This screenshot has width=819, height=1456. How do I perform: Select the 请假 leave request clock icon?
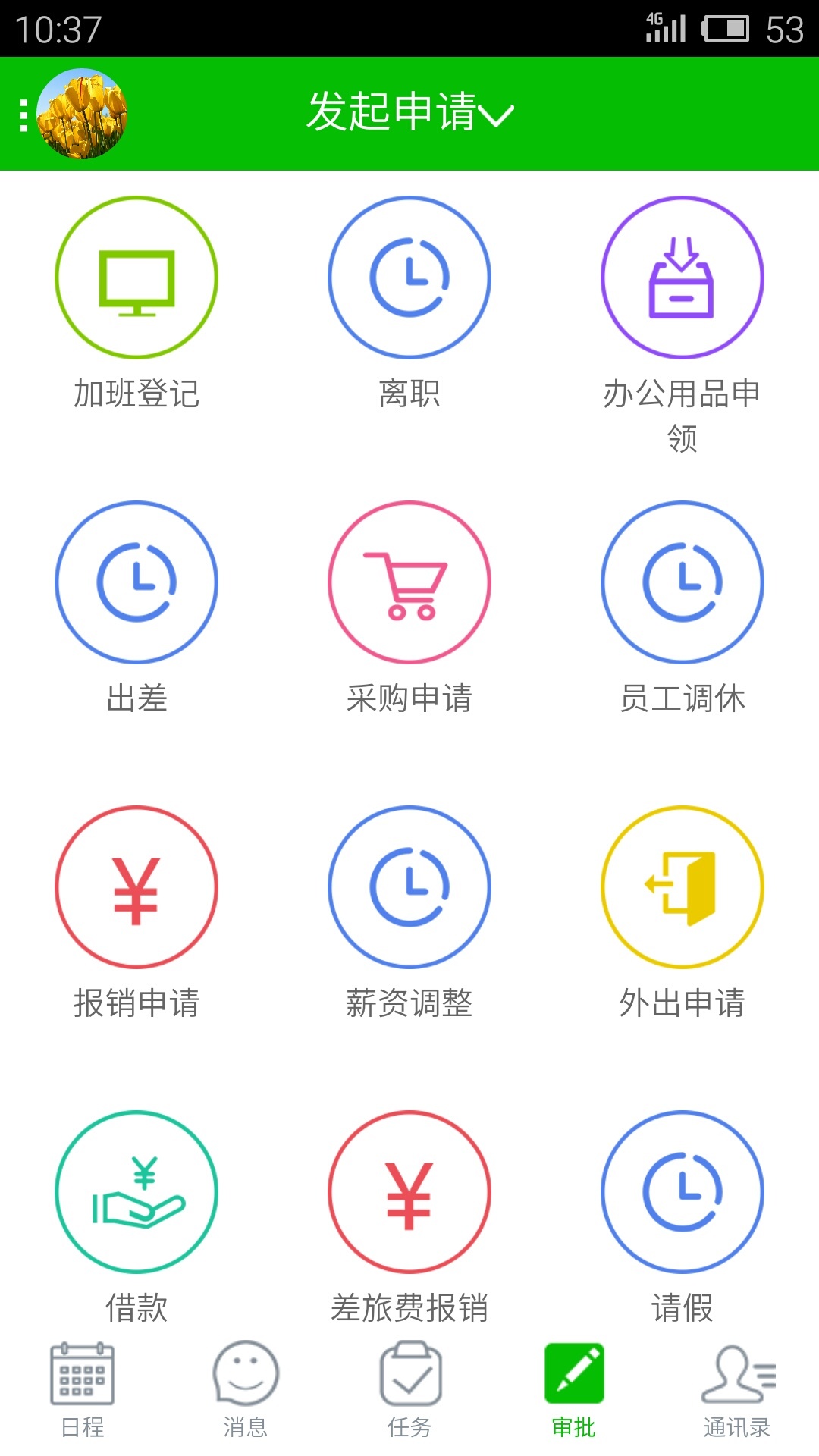[x=681, y=1192]
